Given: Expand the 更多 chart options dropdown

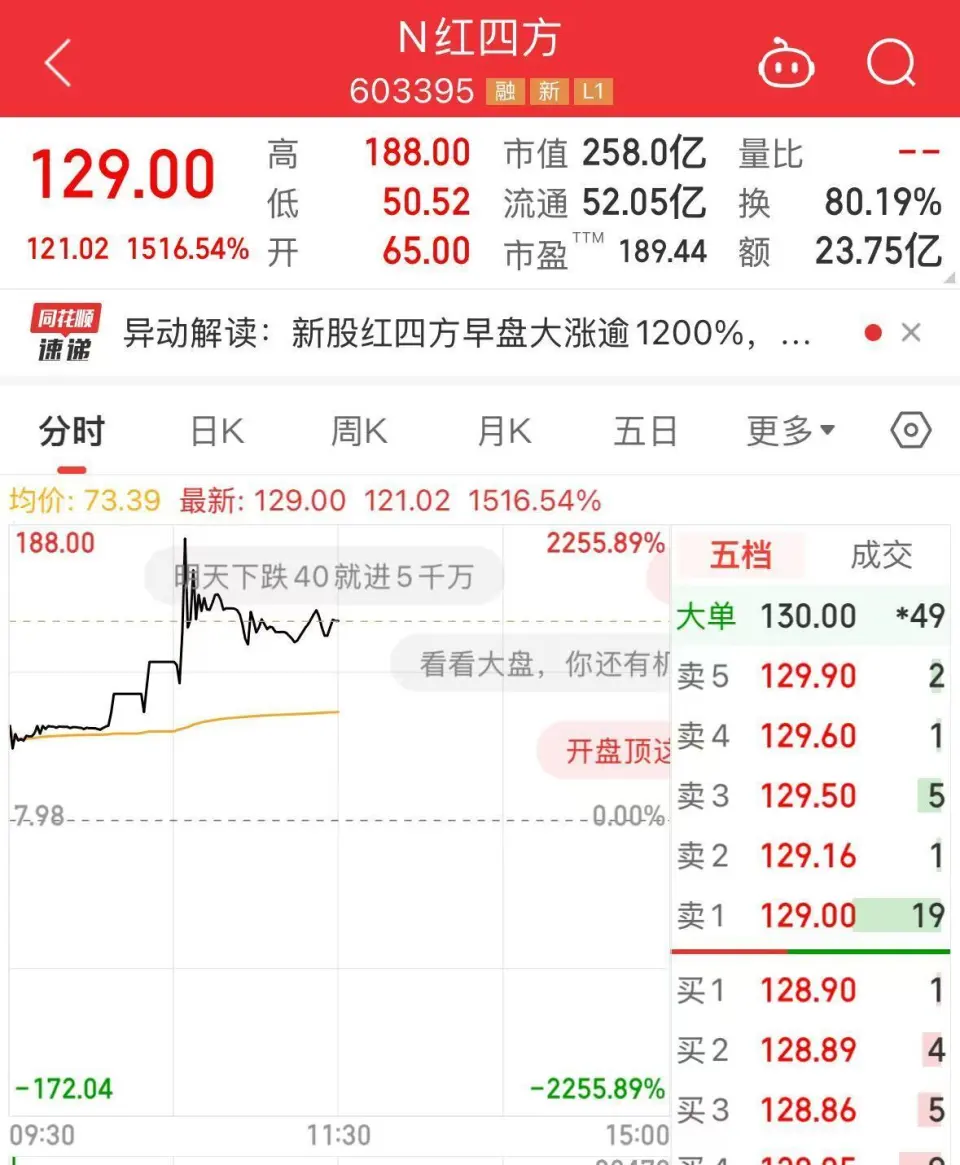Looking at the screenshot, I should pyautogui.click(x=790, y=432).
